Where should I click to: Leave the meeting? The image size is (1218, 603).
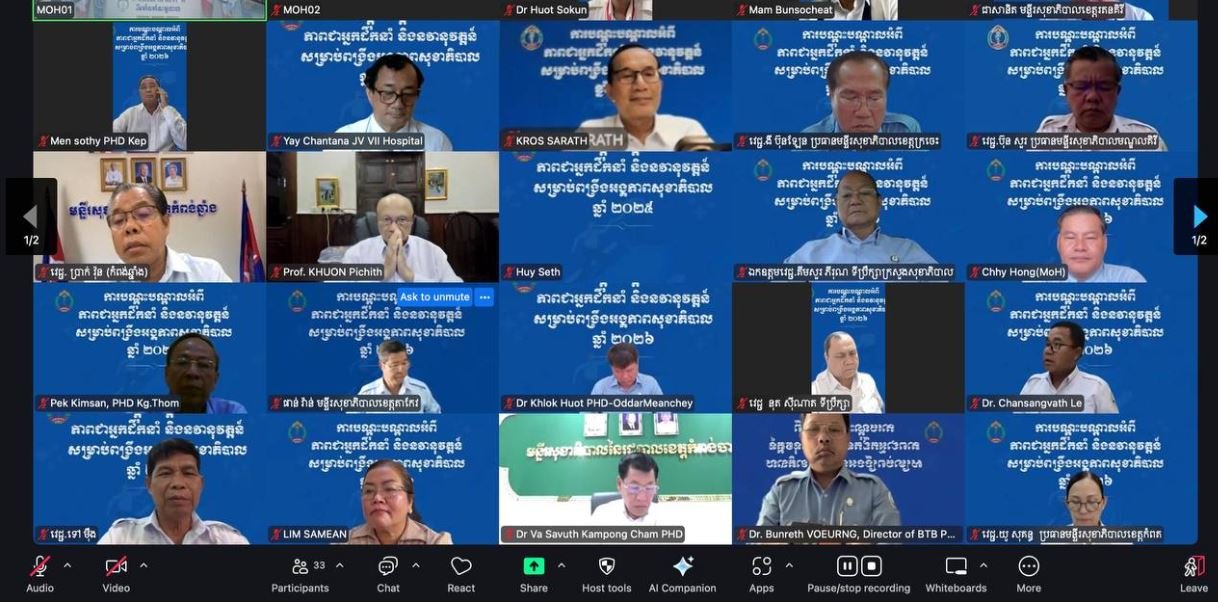(1194, 567)
